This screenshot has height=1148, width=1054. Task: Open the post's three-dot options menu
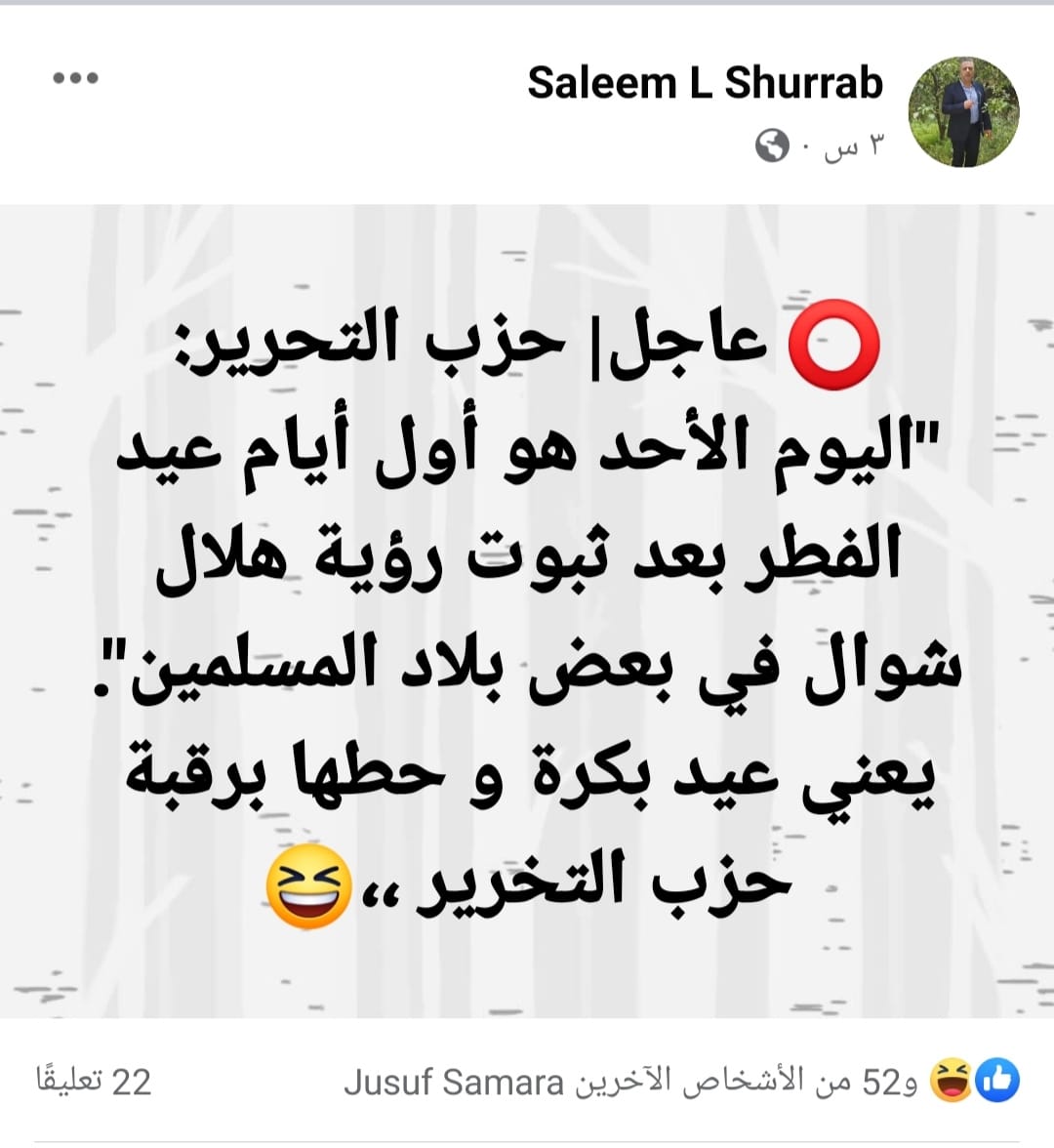[75, 79]
